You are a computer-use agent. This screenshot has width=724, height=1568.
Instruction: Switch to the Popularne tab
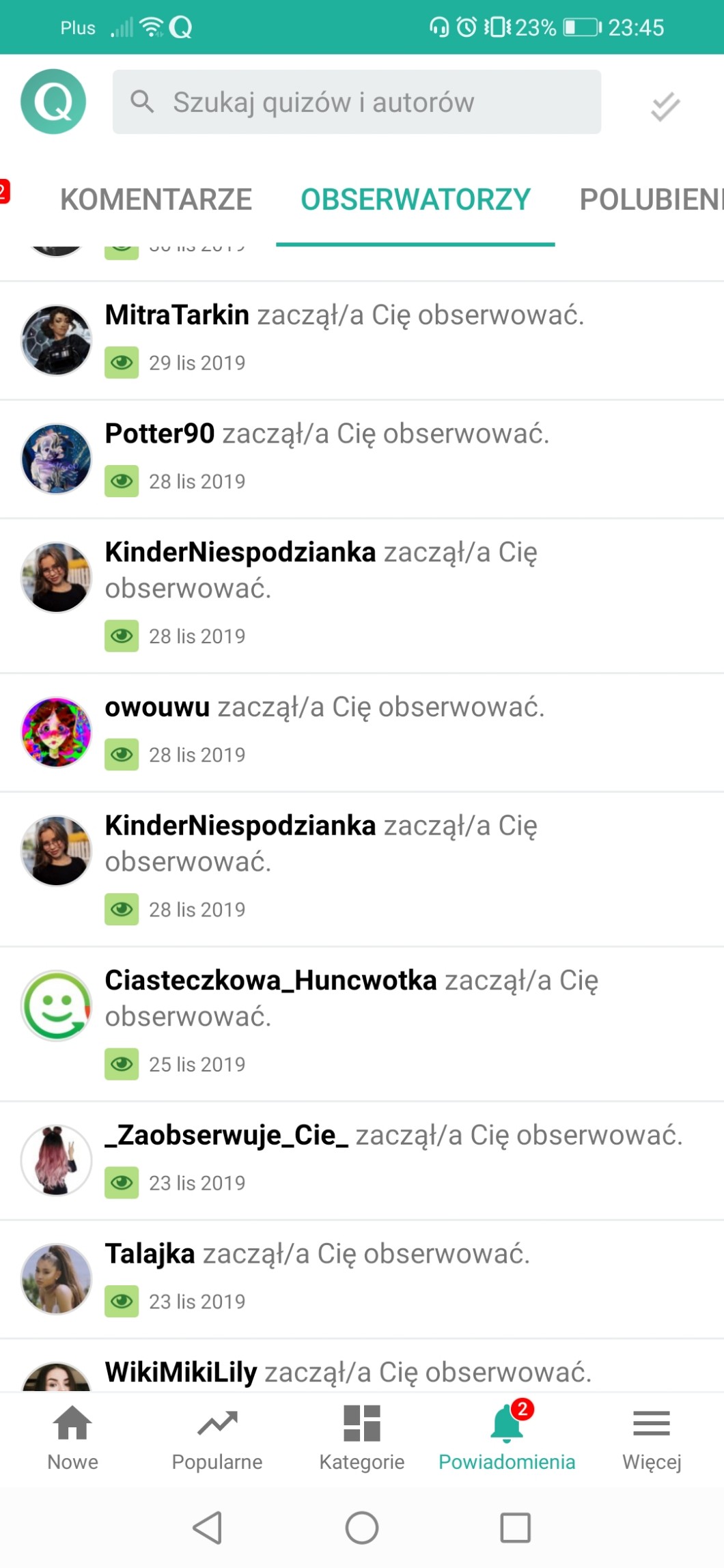pyautogui.click(x=217, y=1438)
